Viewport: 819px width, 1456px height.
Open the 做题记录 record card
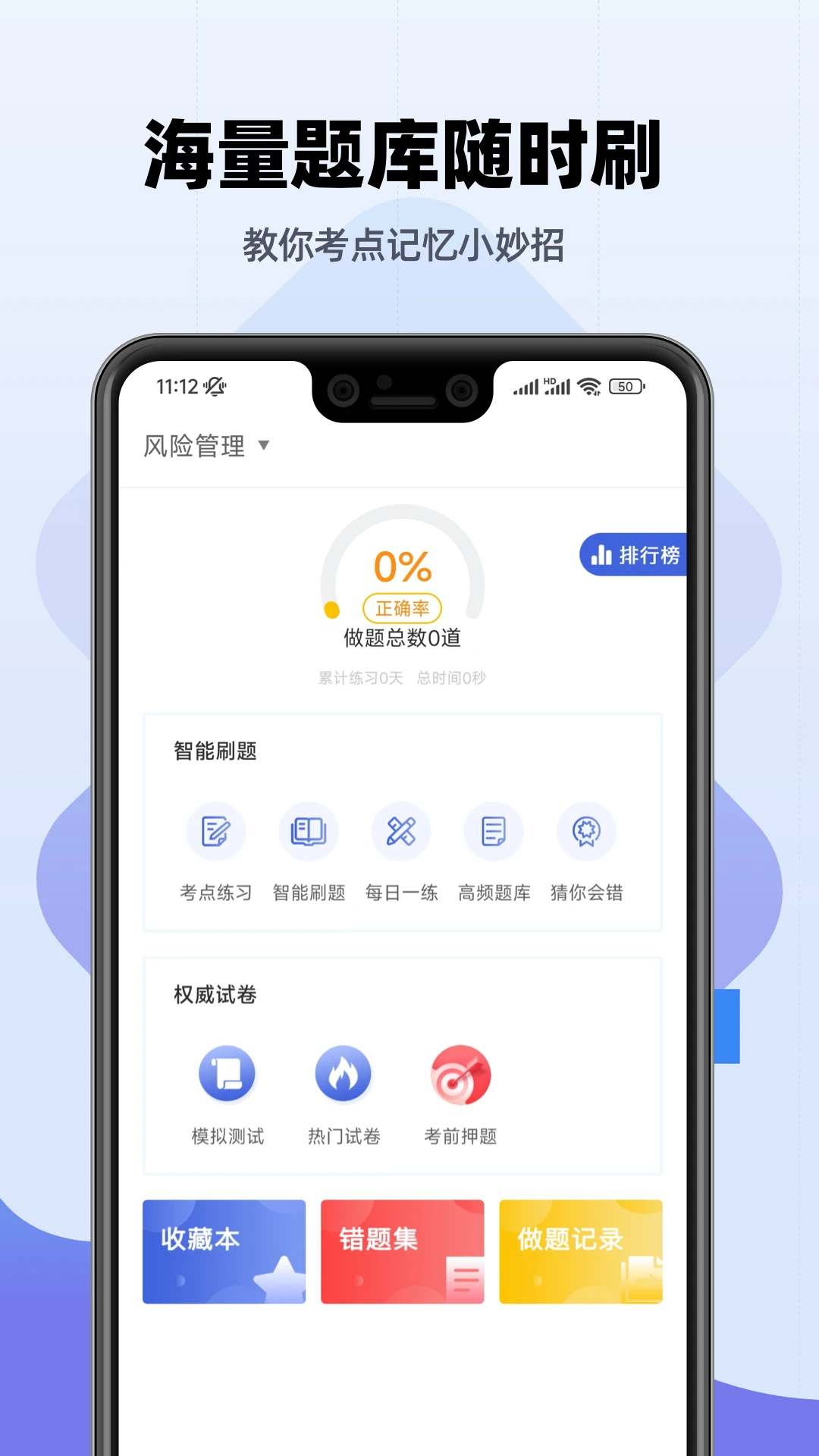[581, 1252]
